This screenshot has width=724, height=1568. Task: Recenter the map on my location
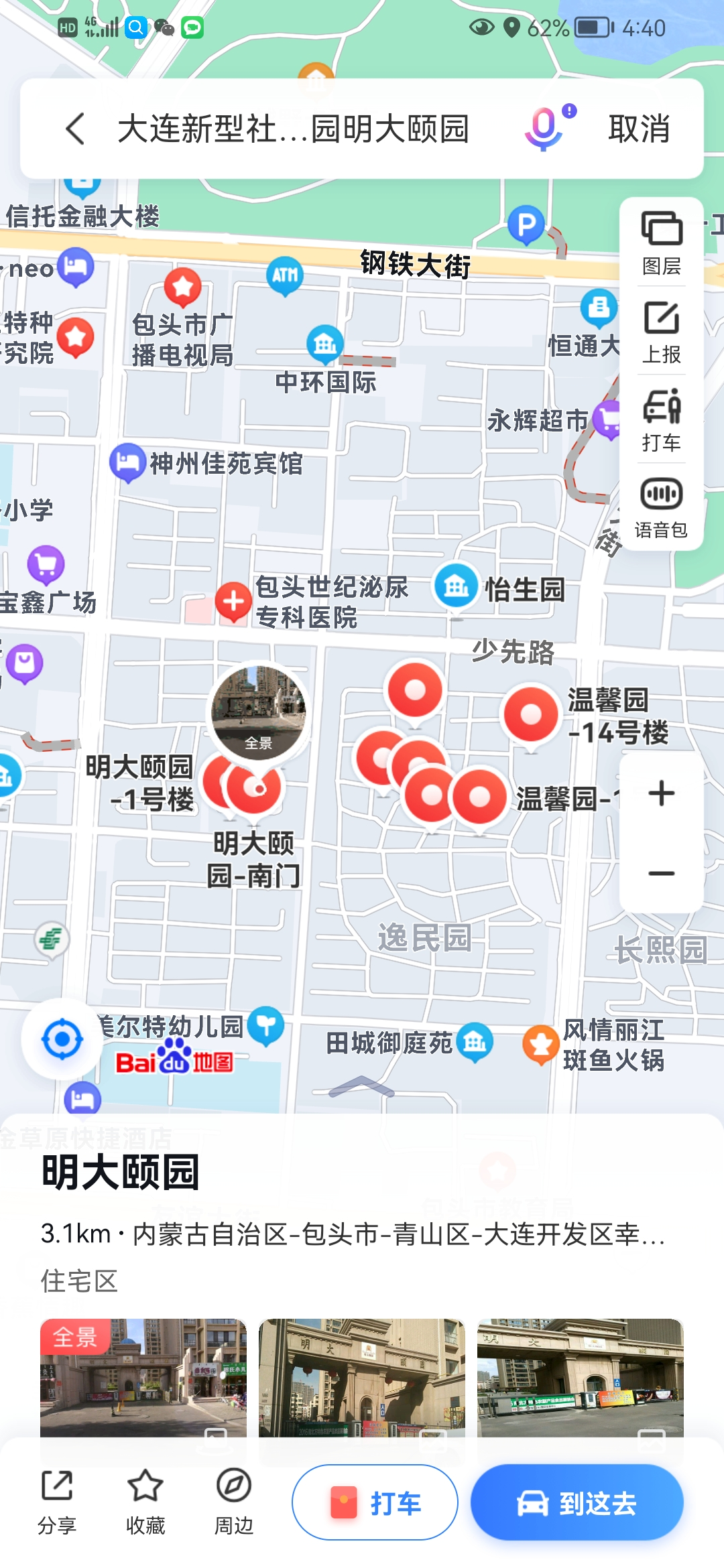(x=62, y=1039)
